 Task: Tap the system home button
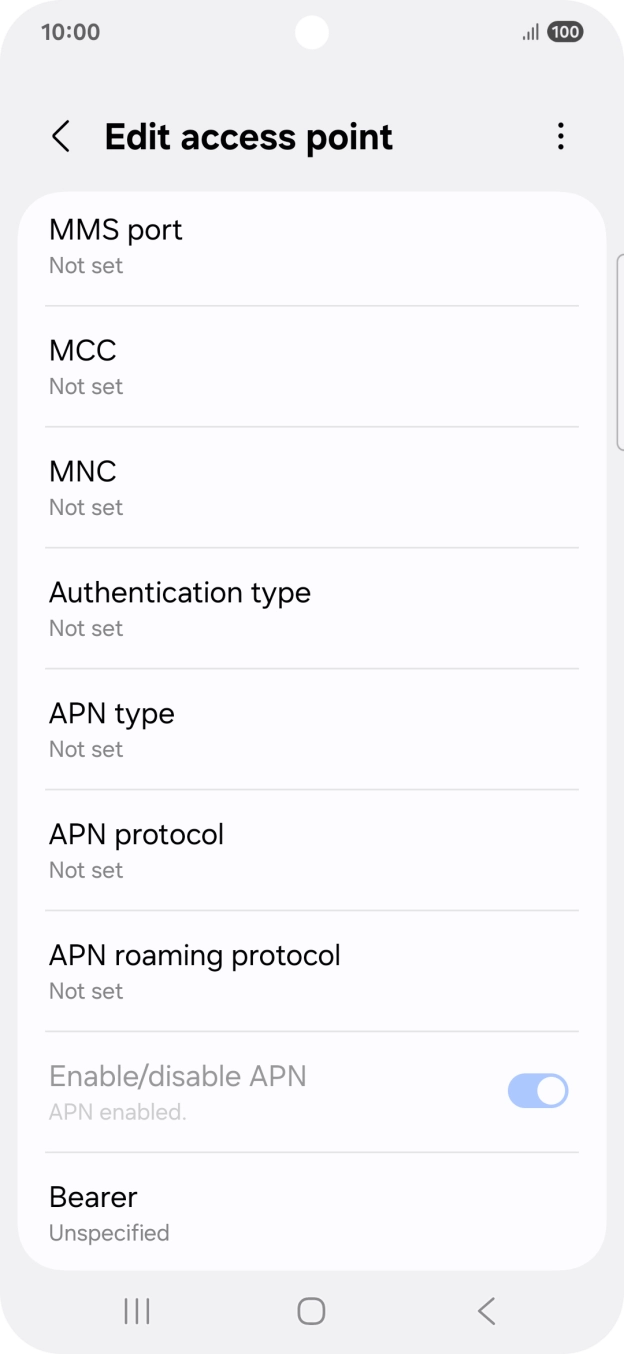[x=311, y=1311]
